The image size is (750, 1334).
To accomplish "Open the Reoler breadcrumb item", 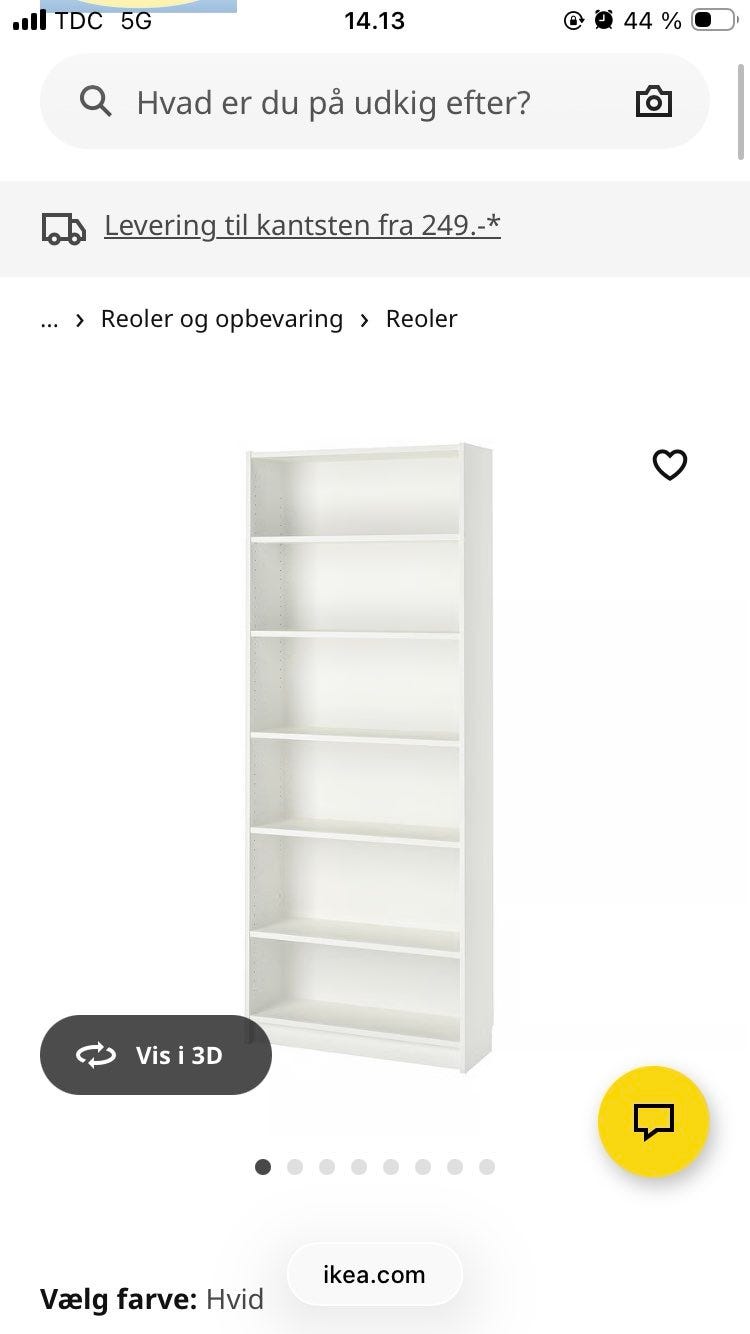I will click(x=421, y=318).
